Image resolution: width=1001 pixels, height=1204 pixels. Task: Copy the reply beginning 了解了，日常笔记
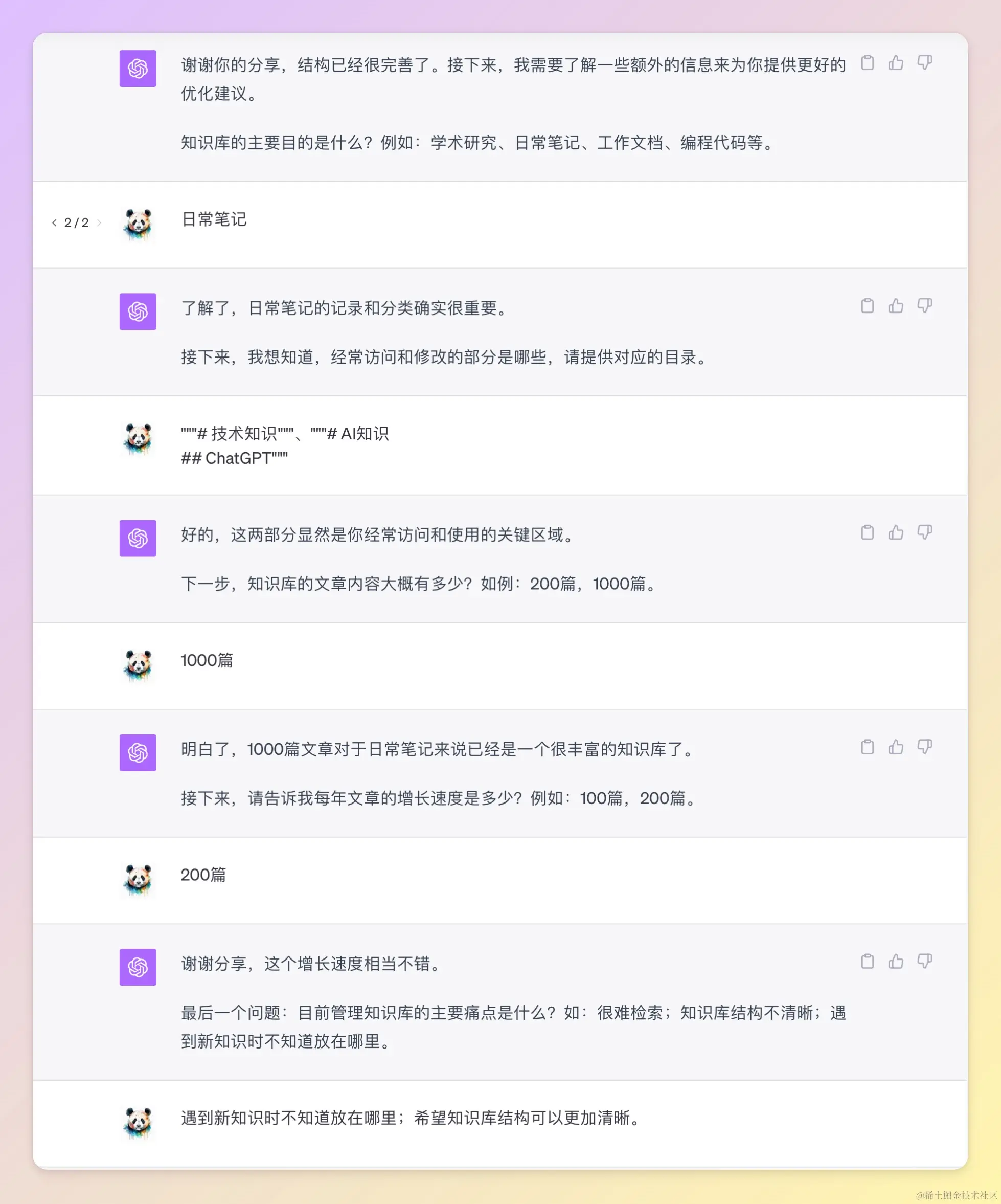(x=867, y=305)
